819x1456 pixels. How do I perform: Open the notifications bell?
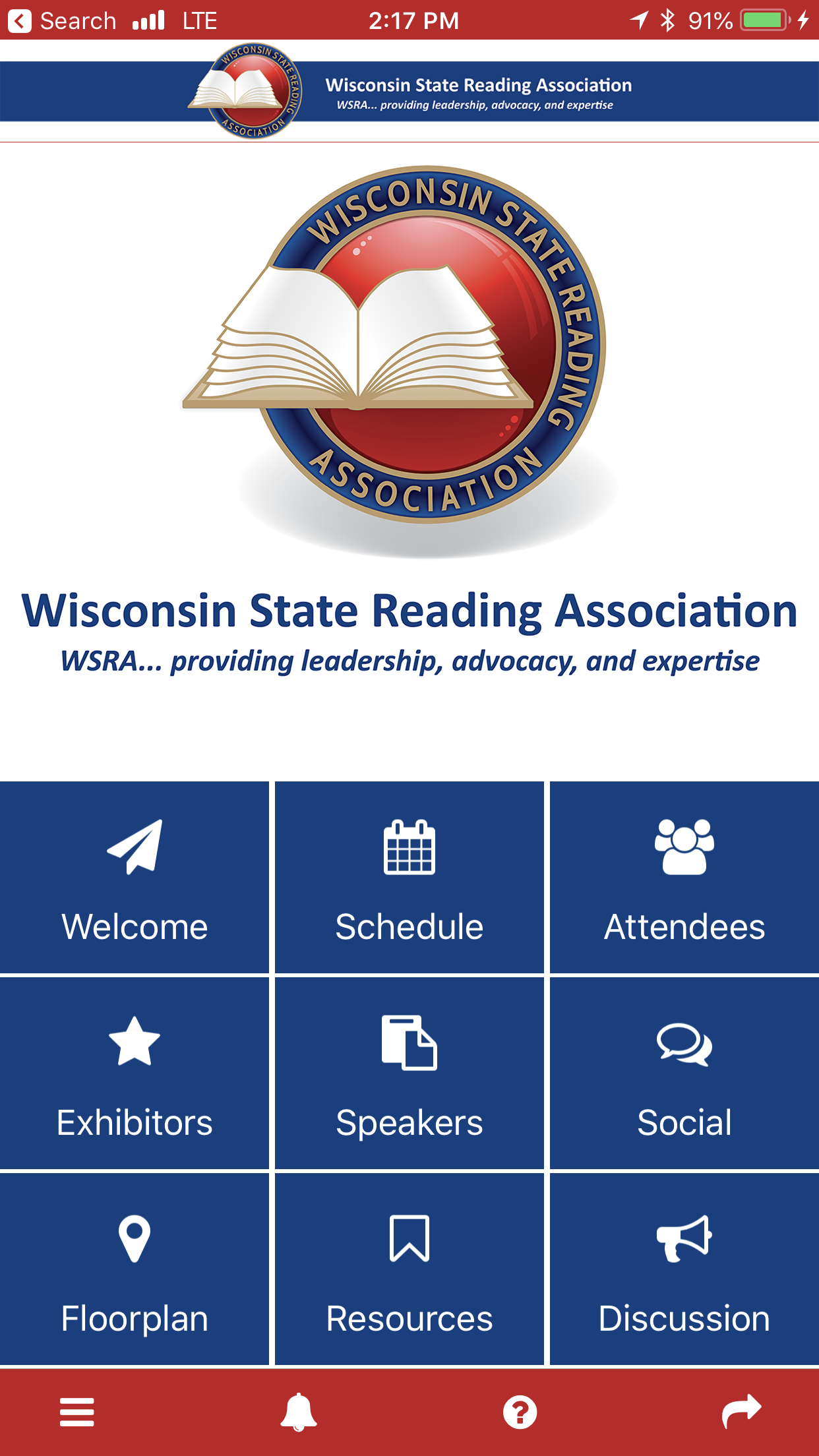299,1412
